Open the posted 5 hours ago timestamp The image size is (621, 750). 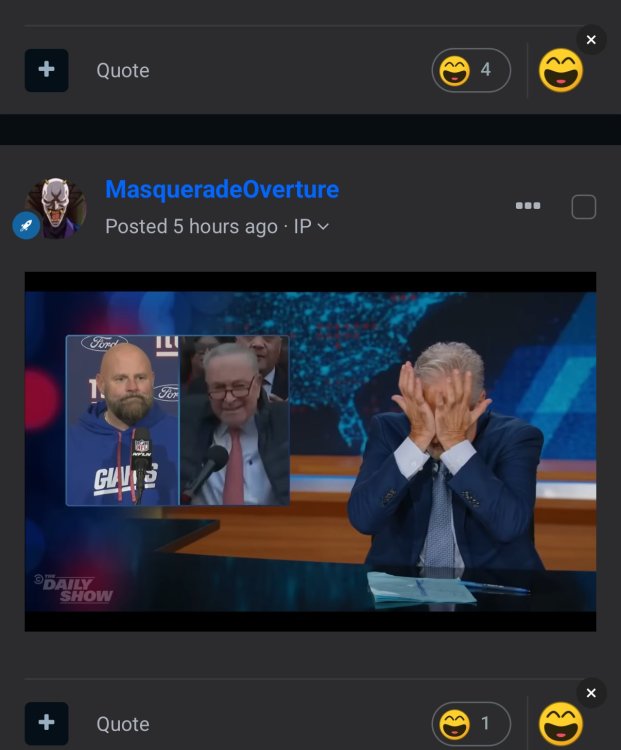coord(191,227)
